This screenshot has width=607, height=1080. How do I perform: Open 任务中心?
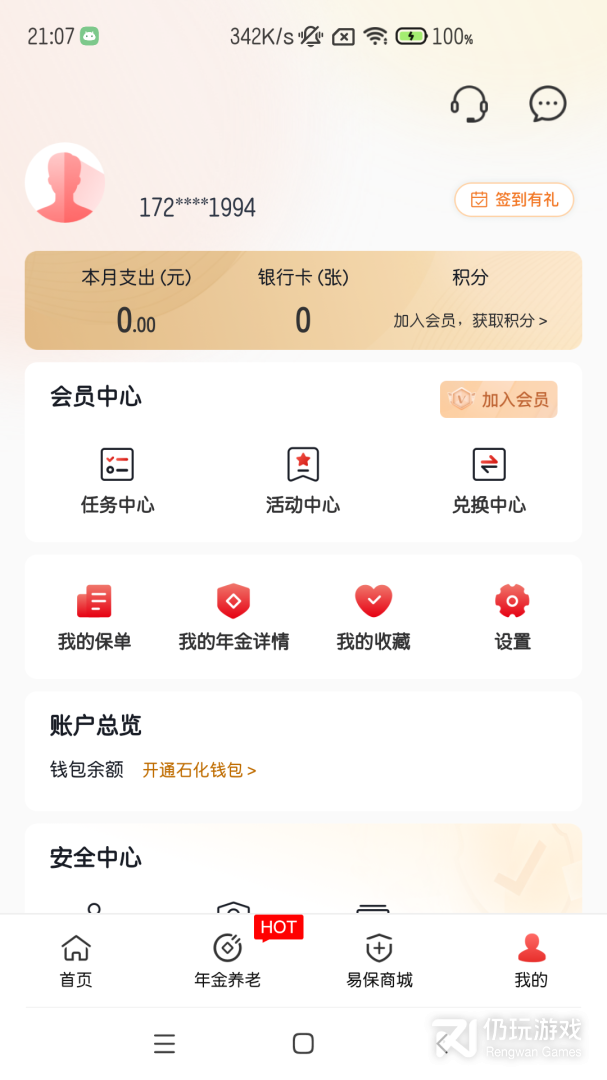[x=118, y=481]
